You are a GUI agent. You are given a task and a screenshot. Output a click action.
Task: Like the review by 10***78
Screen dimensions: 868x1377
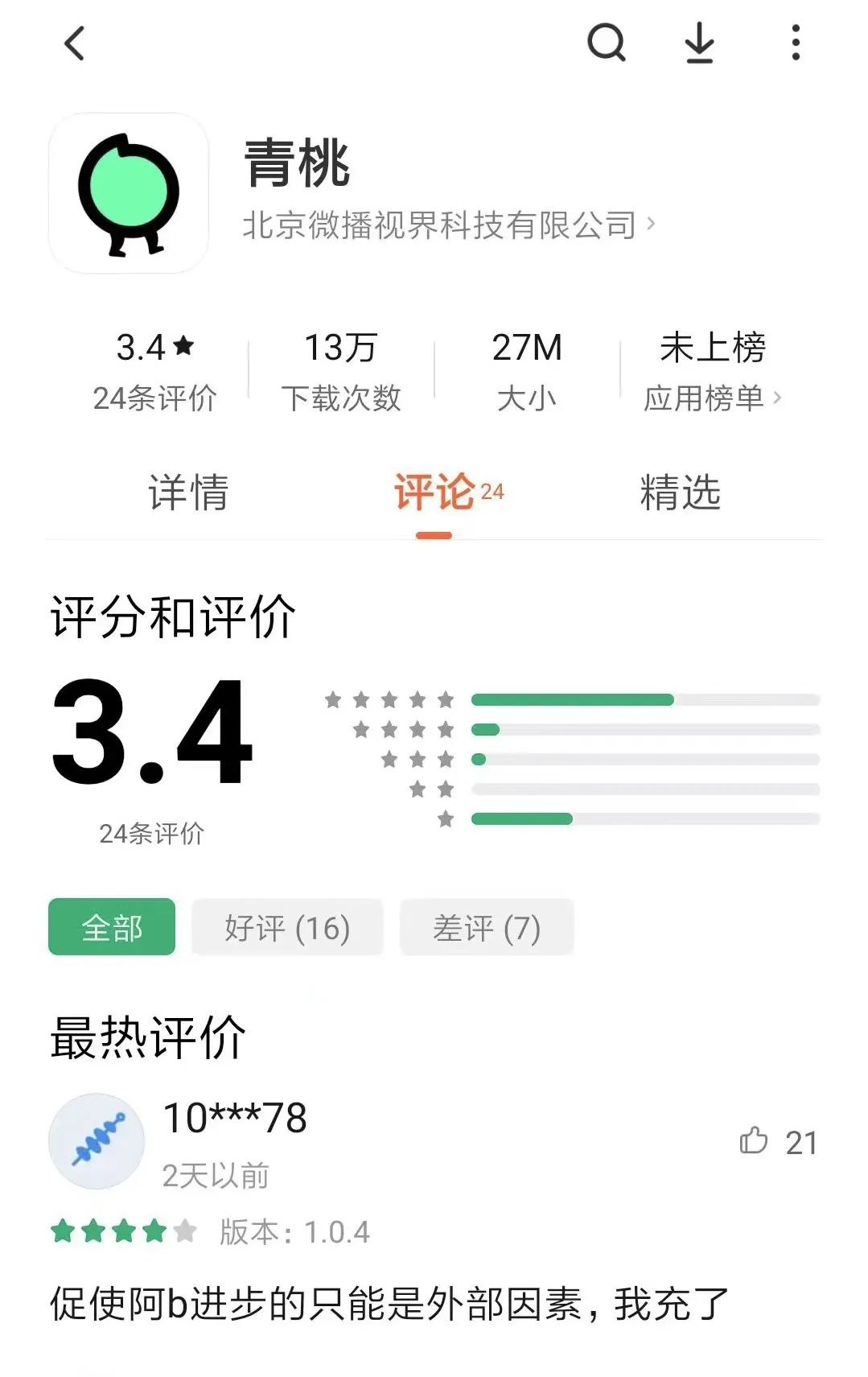pos(755,1141)
